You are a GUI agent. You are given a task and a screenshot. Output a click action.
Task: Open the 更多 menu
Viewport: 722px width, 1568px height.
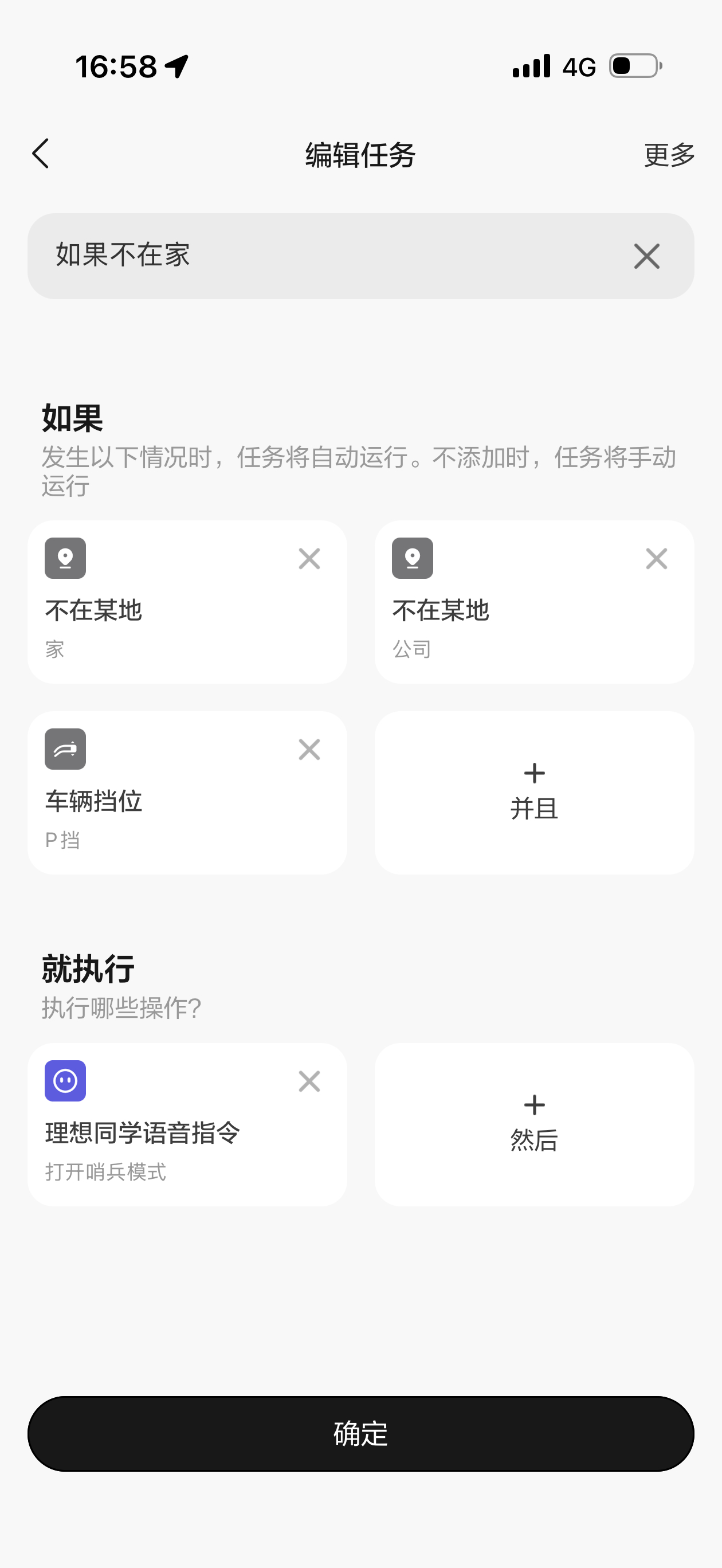(669, 155)
